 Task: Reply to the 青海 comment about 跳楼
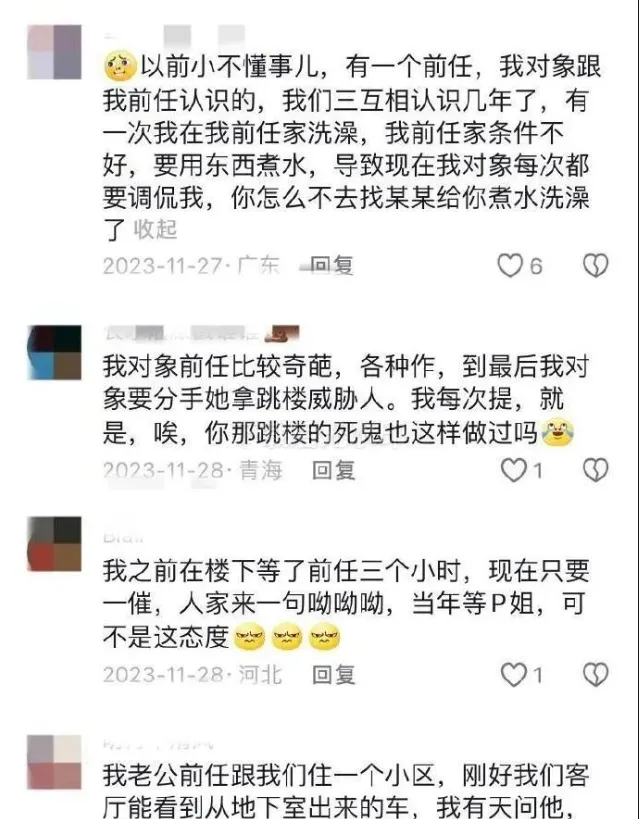pyautogui.click(x=333, y=469)
